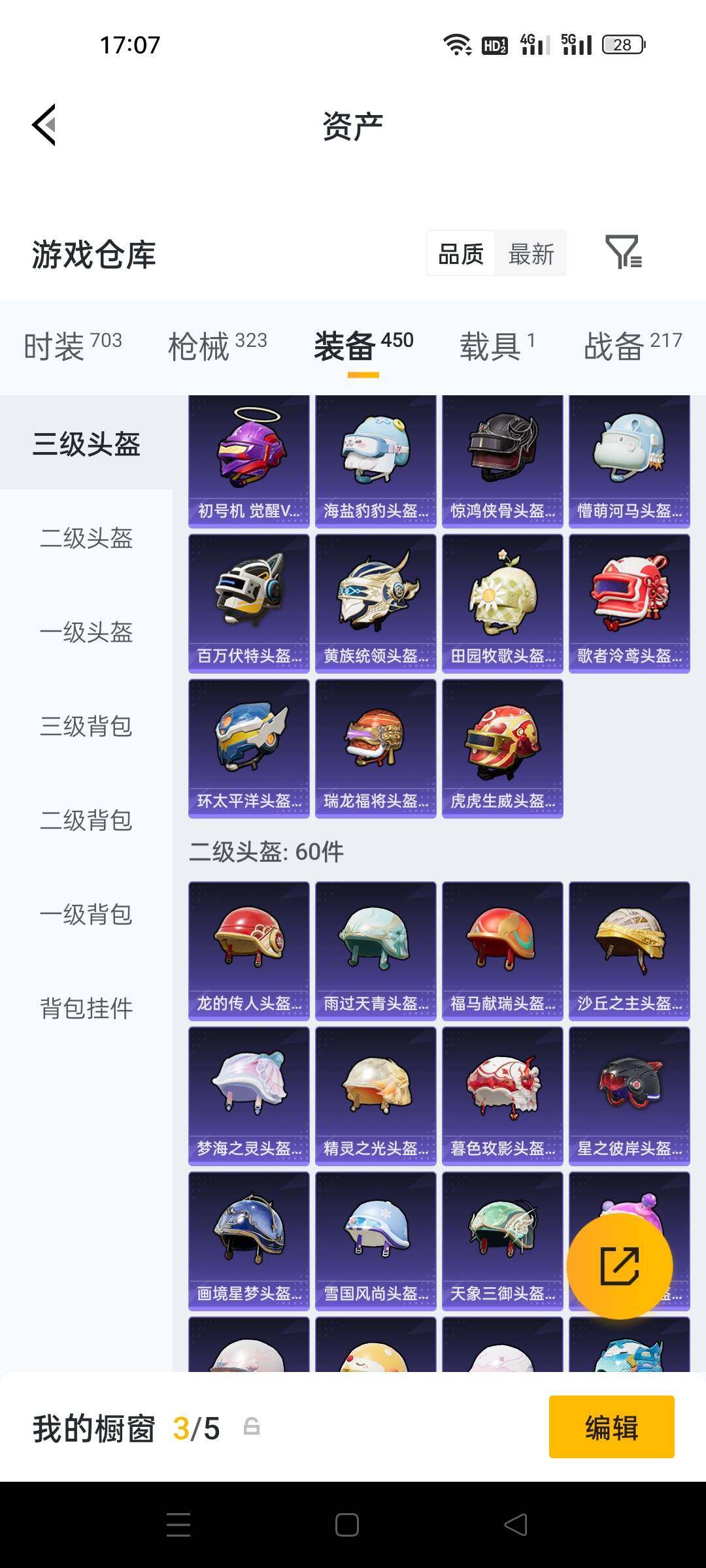Open the 龙的传人头盔 item
Viewport: 706px width, 1568px height.
tap(248, 947)
